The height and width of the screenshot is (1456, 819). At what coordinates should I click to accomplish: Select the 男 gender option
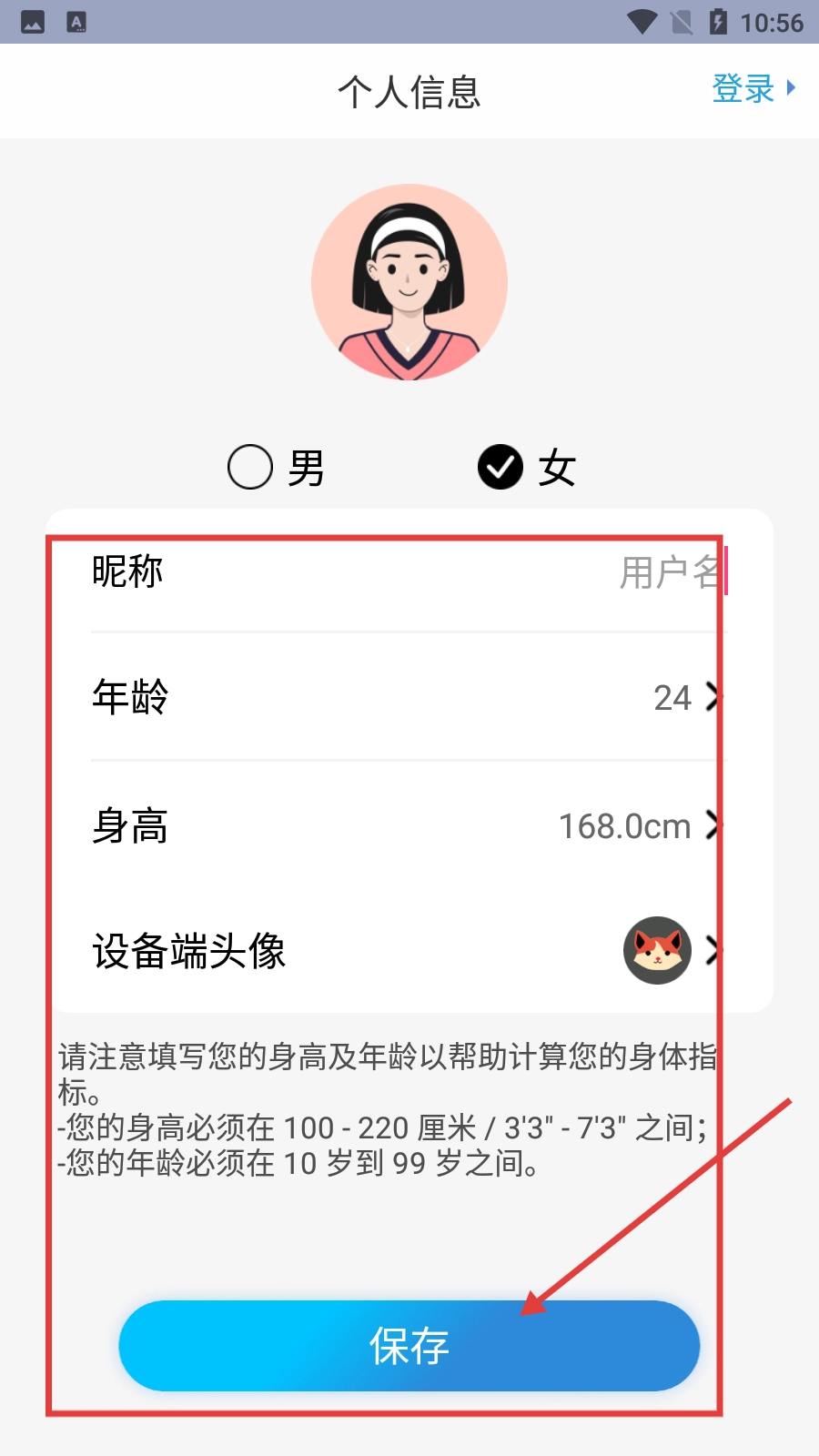[276, 468]
